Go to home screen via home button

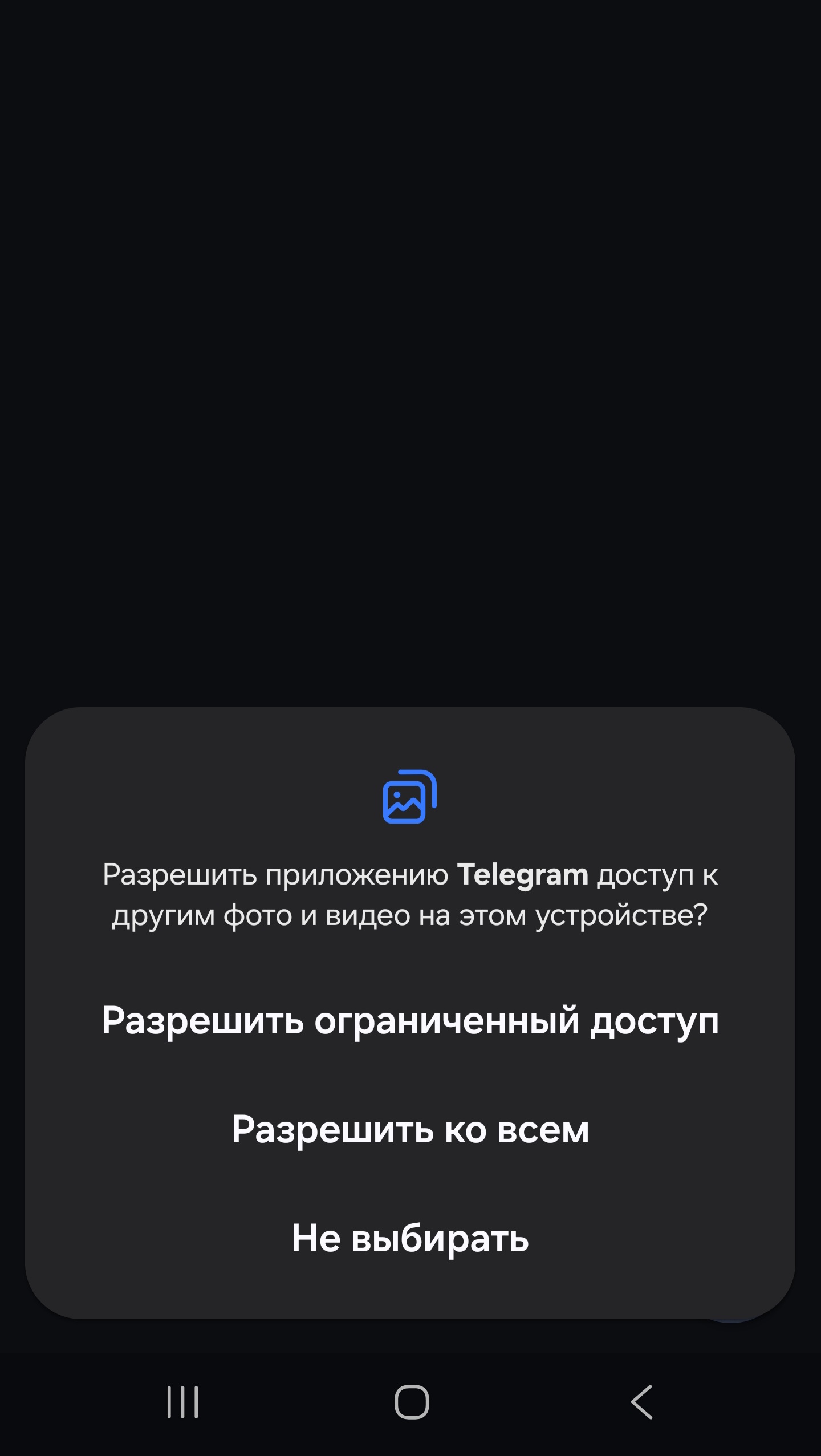pos(412,1402)
